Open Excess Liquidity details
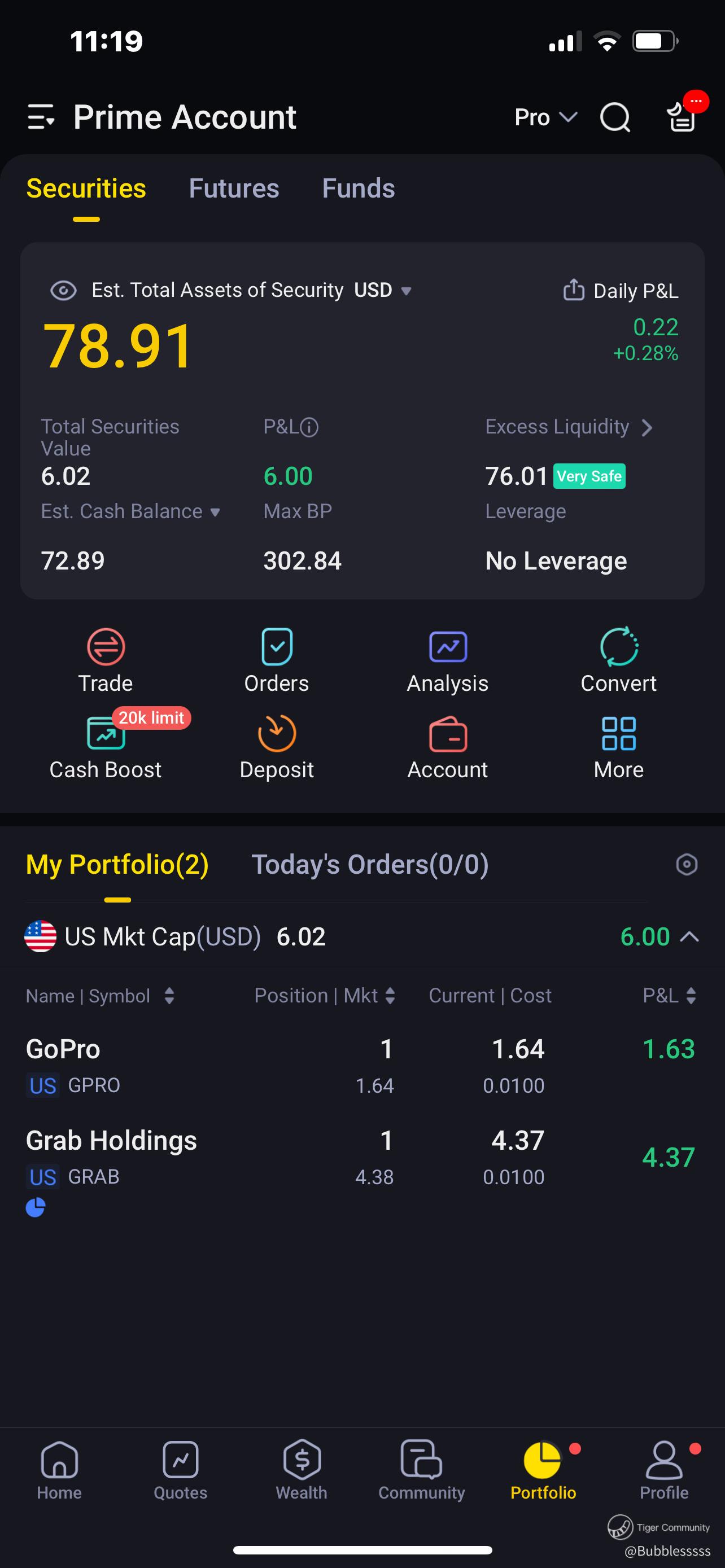Image resolution: width=725 pixels, height=1568 pixels. coord(569,427)
